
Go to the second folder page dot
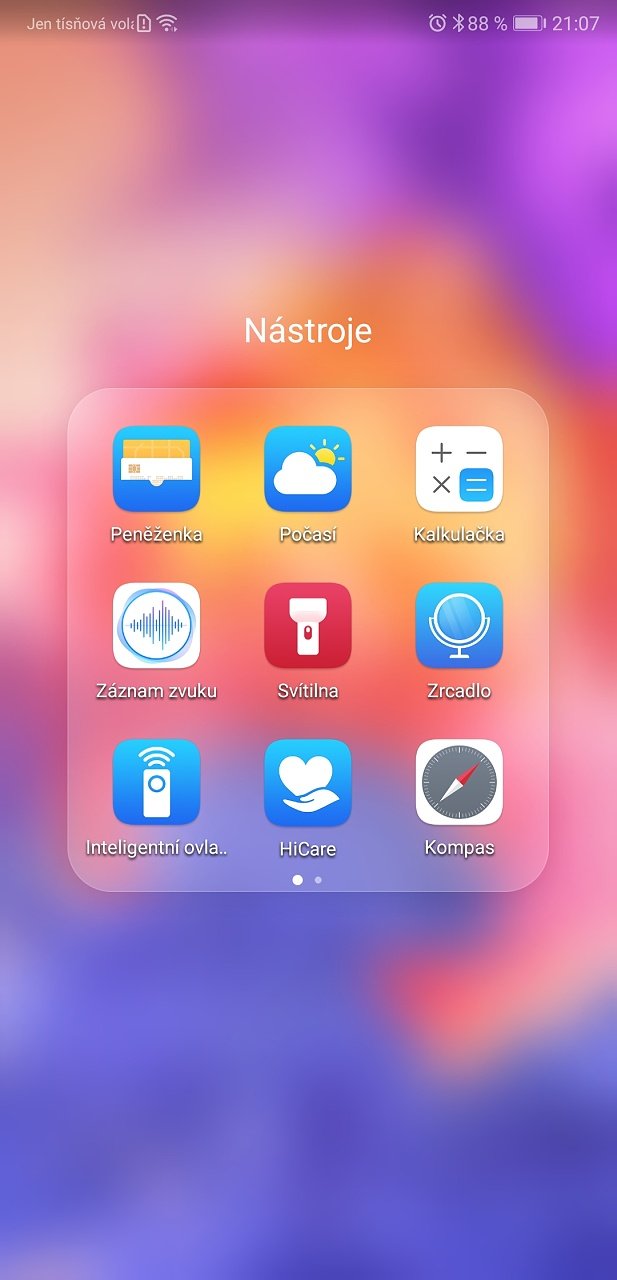click(x=318, y=880)
